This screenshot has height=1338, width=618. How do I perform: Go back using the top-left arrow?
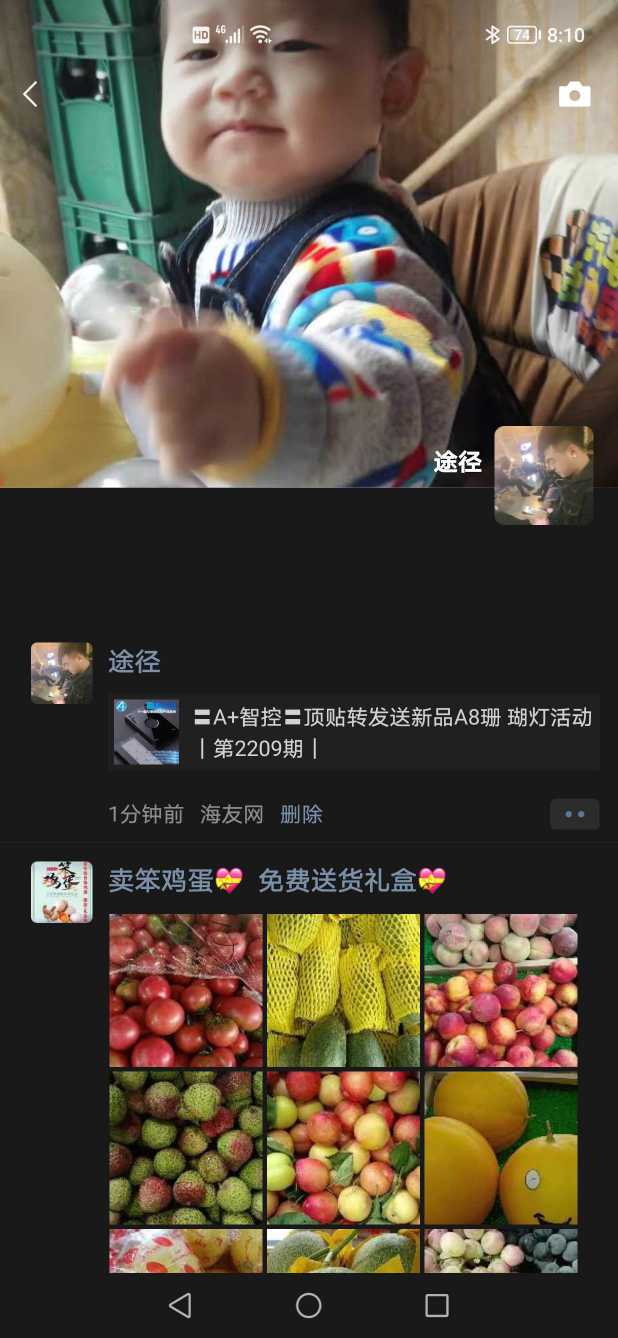(x=30, y=95)
